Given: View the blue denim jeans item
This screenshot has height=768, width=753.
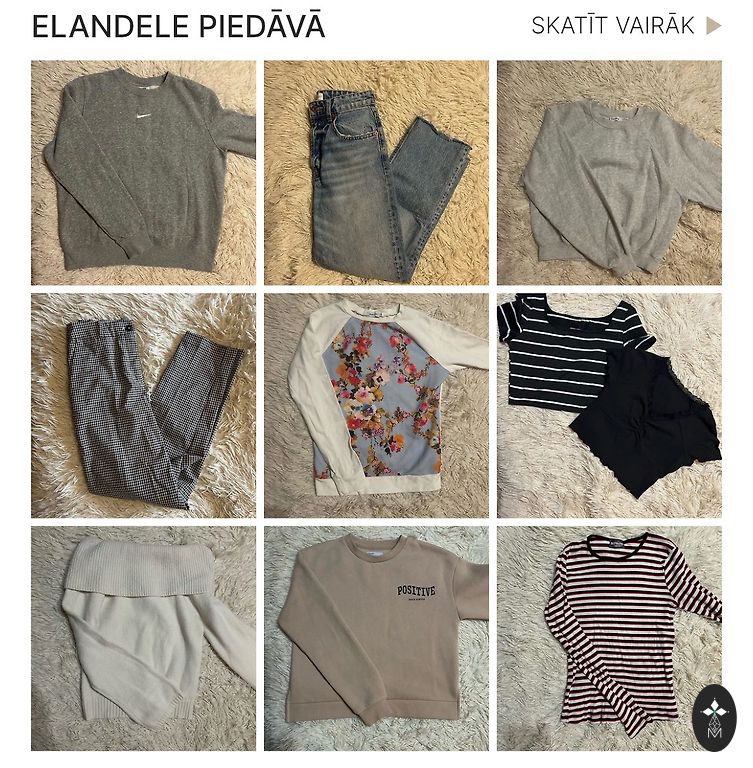Looking at the screenshot, I should 376,173.
